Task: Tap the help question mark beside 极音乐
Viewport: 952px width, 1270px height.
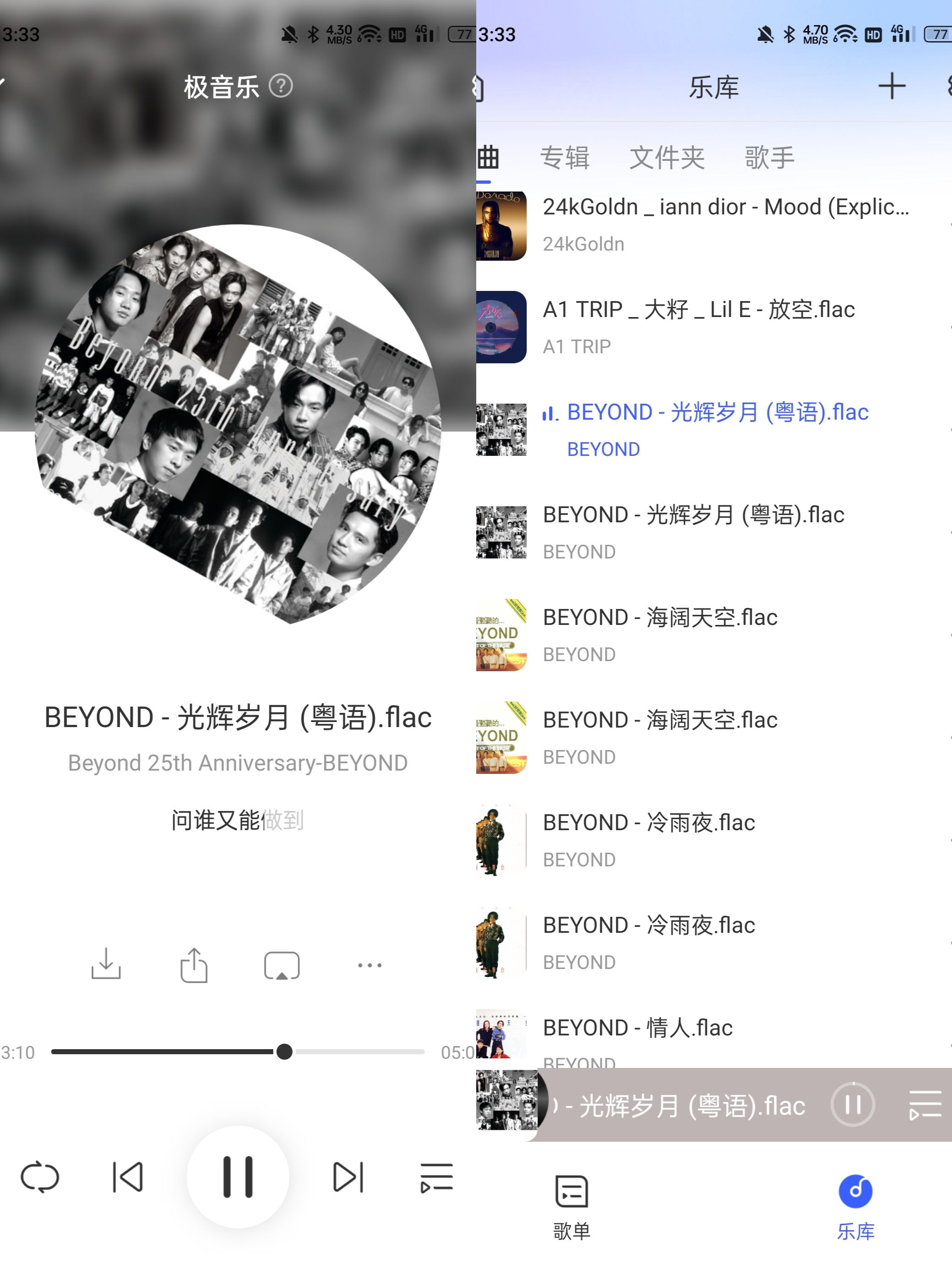Action: coord(281,87)
